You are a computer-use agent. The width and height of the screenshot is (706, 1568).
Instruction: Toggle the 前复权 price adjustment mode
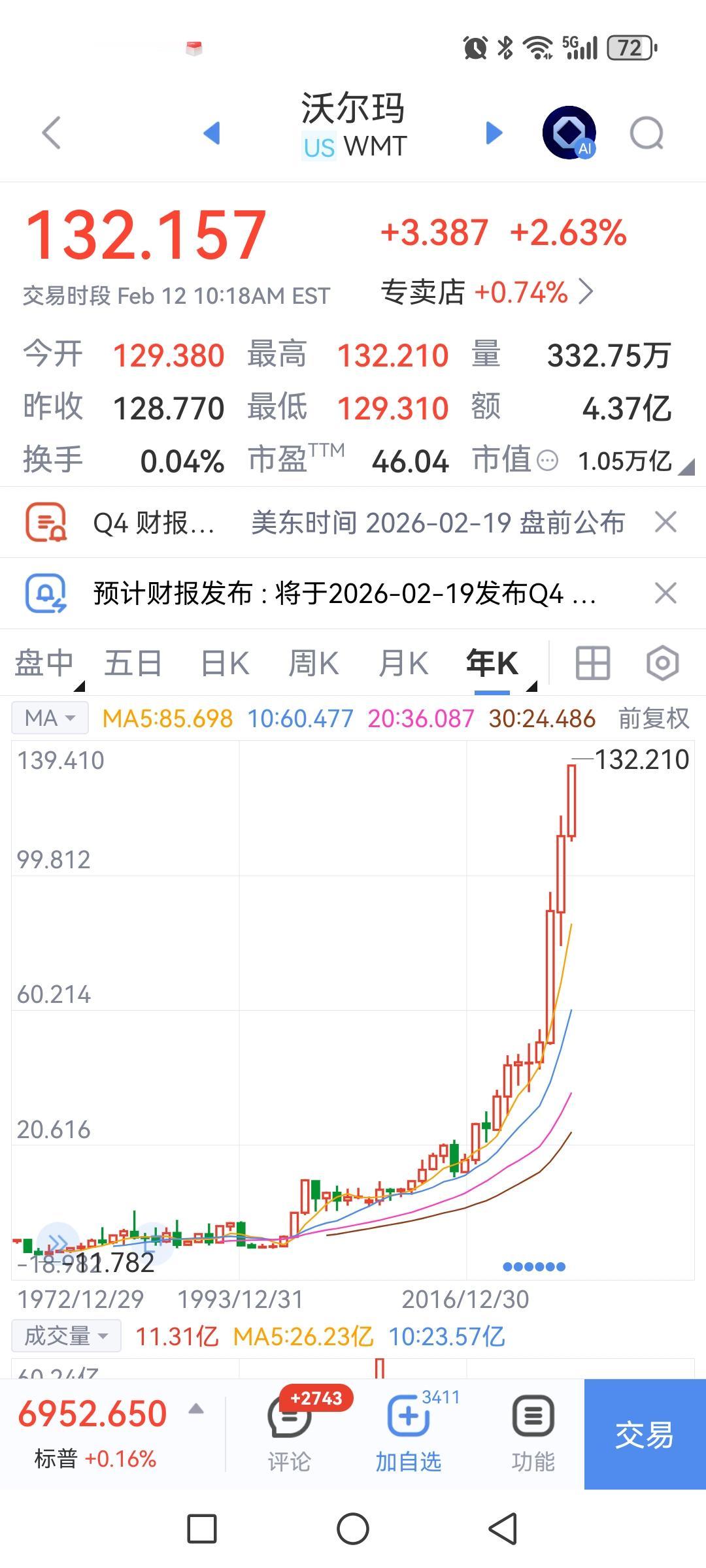click(653, 717)
